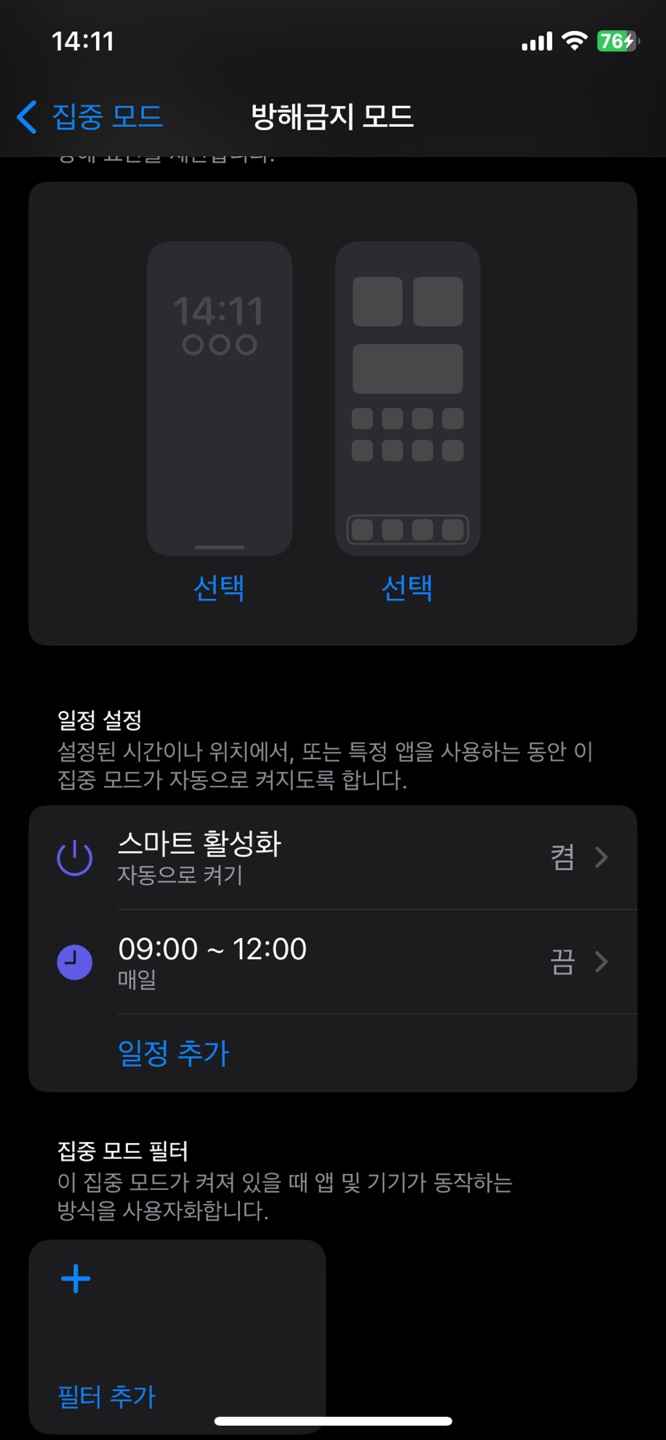Tap the home screen preview image
The height and width of the screenshot is (1440, 666).
click(407, 398)
